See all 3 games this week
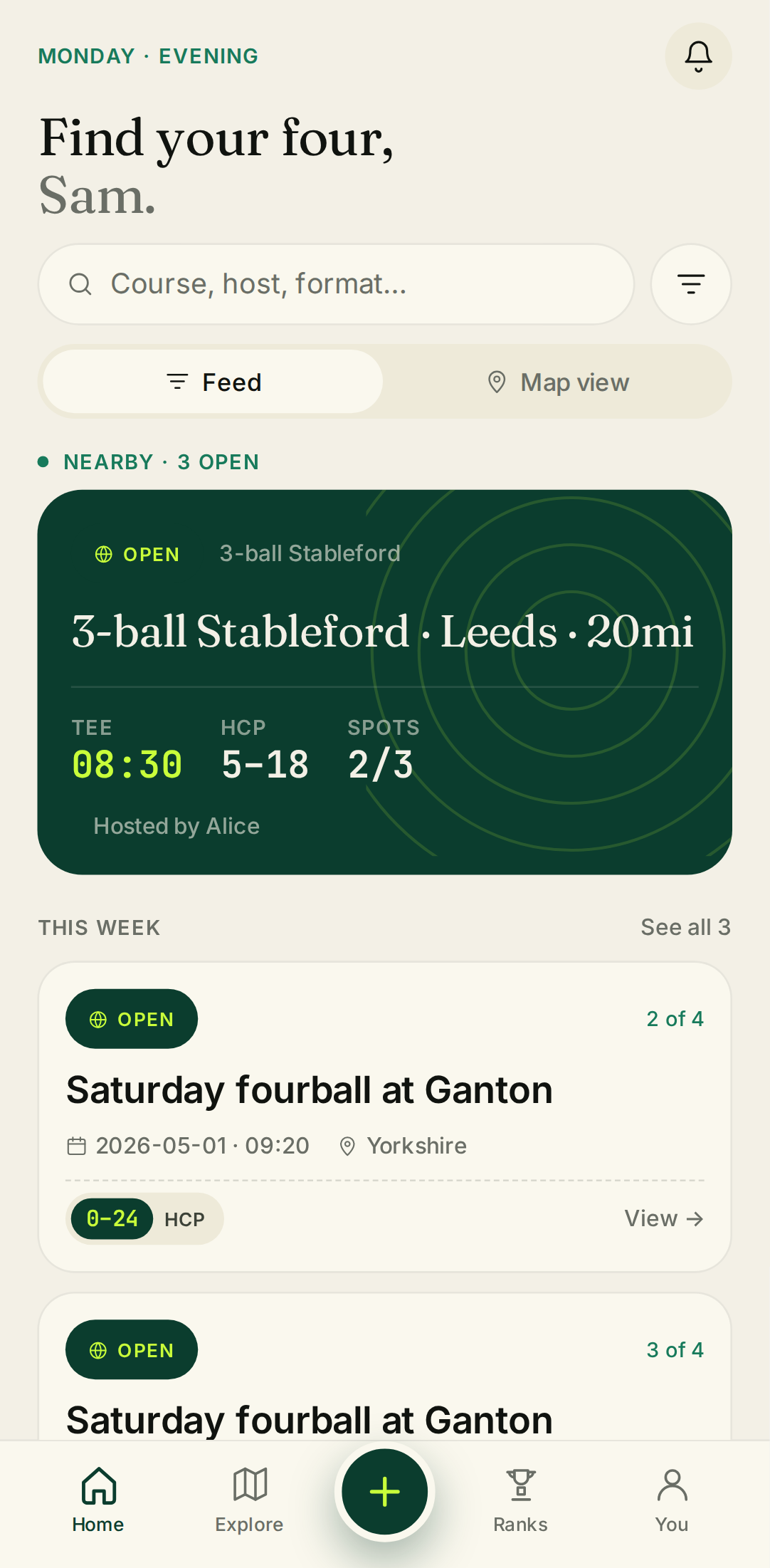Viewport: 770px width, 1568px height. coord(685,927)
